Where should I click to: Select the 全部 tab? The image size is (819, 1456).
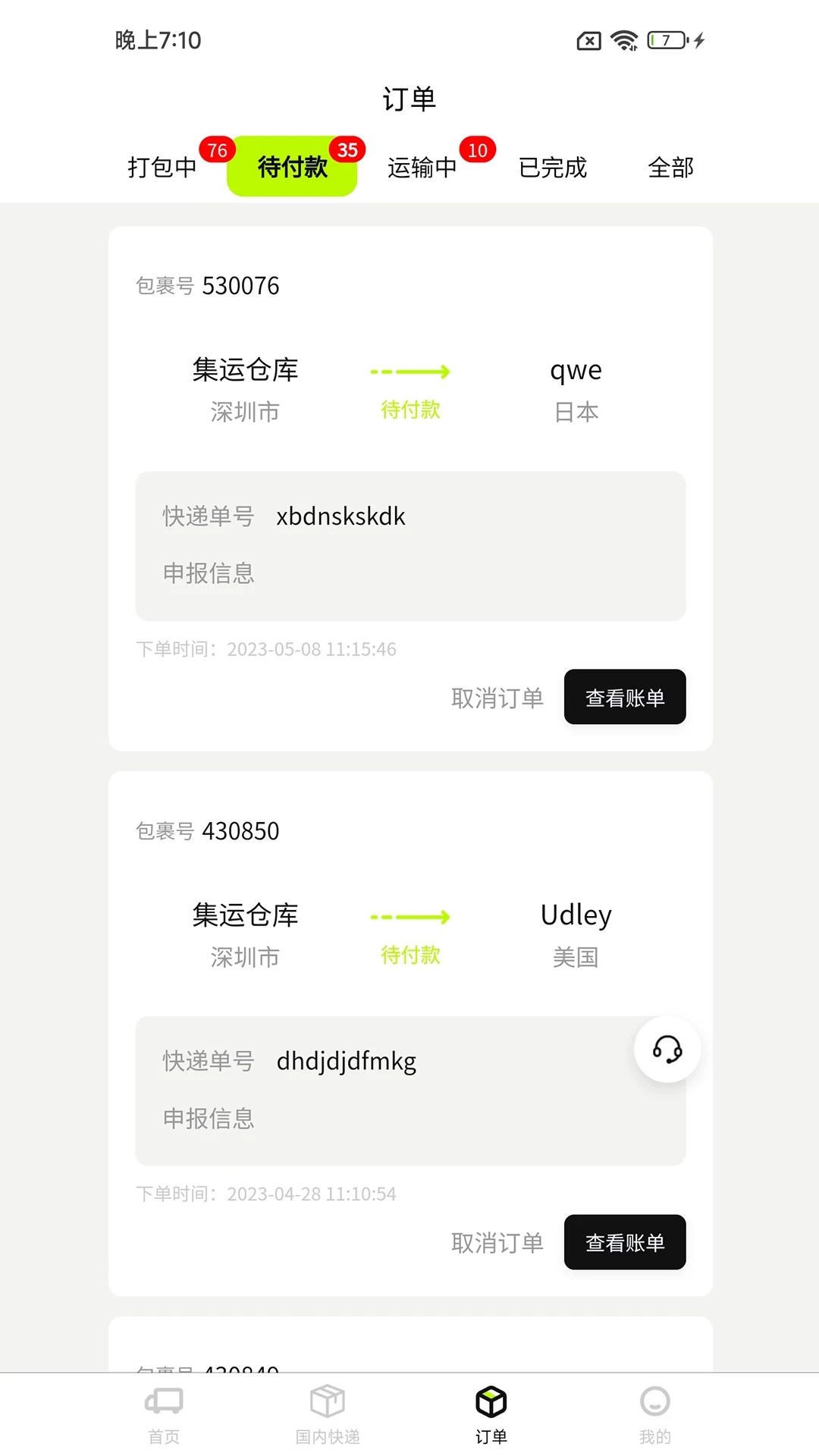point(671,168)
